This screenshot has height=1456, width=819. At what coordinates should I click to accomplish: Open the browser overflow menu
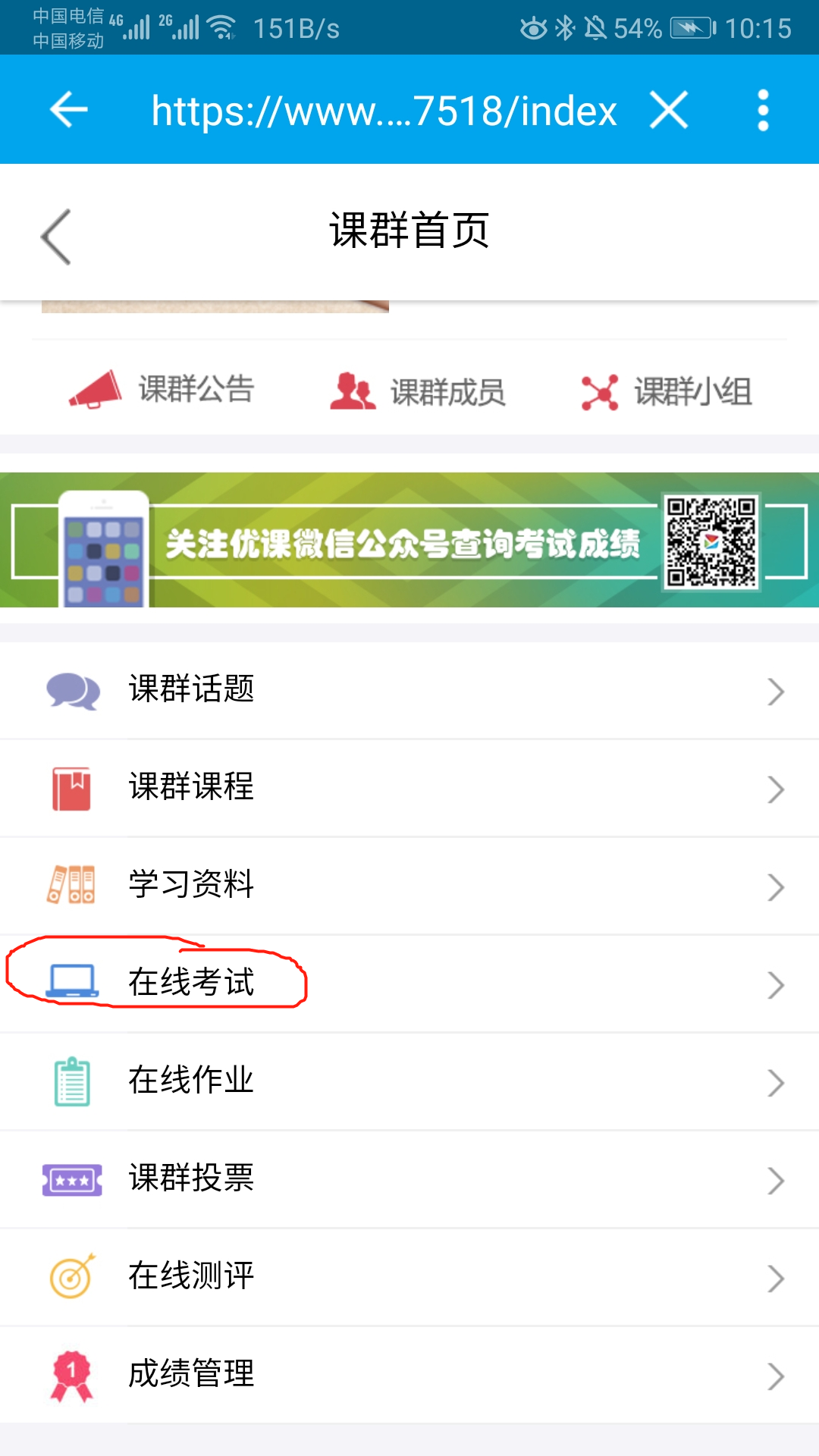point(763,110)
